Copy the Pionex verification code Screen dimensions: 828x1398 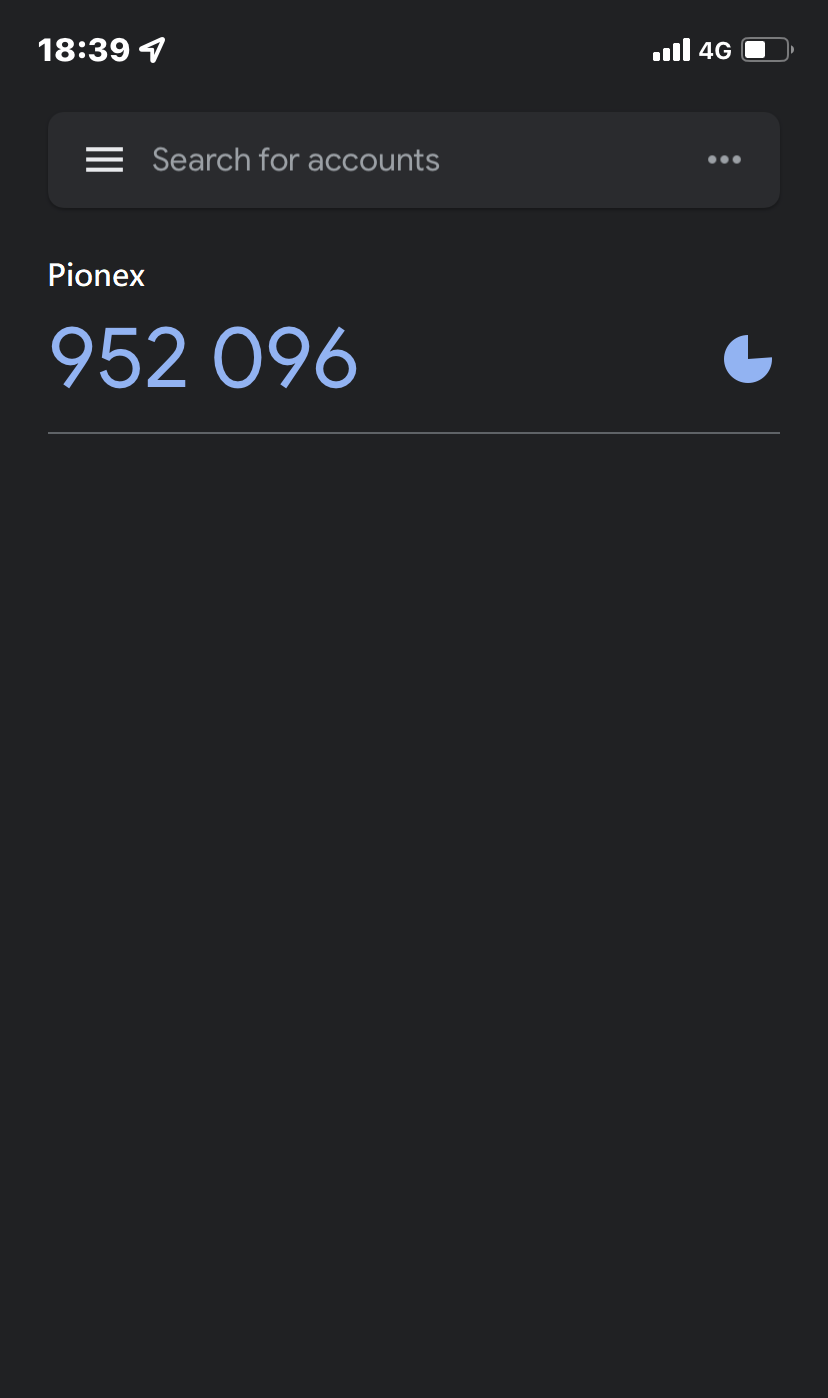pos(203,358)
